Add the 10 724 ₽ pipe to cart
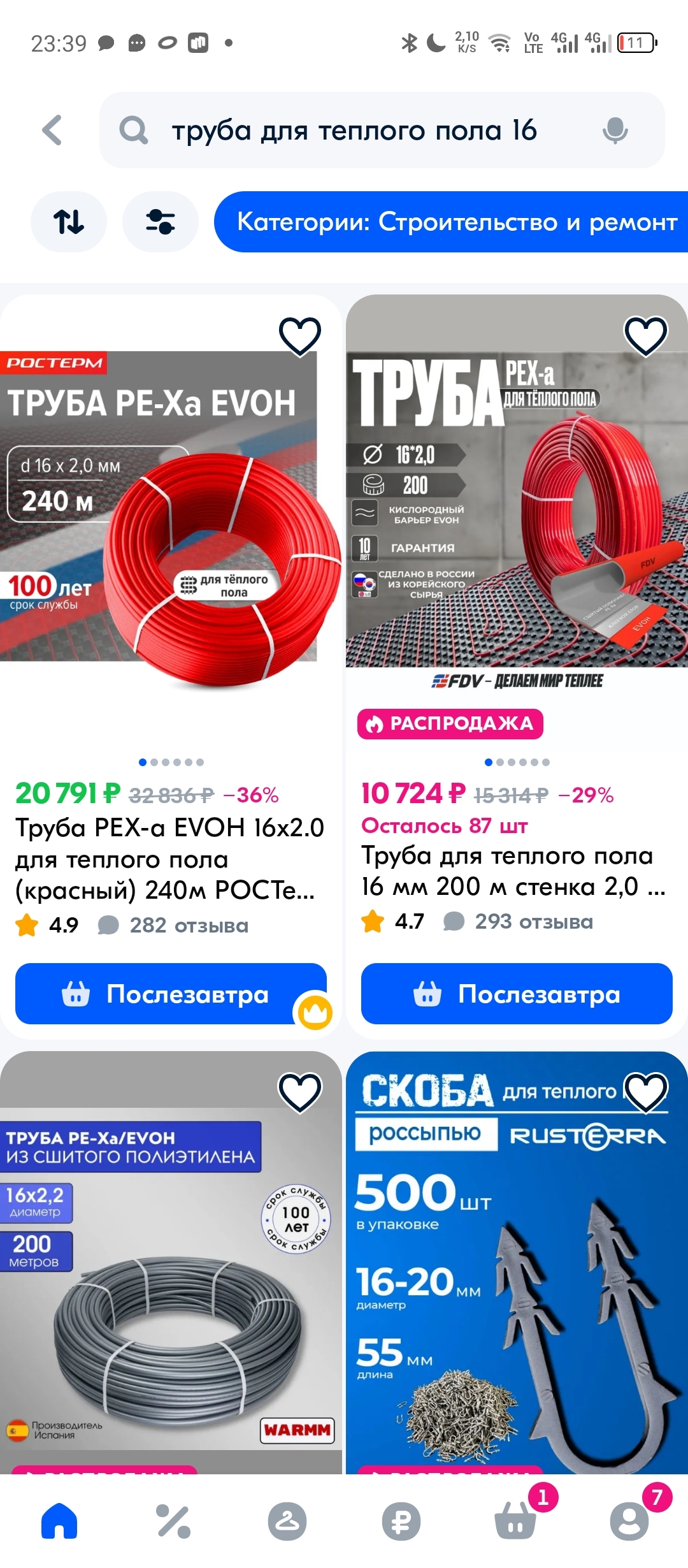Image resolution: width=688 pixels, height=1568 pixels. click(516, 994)
